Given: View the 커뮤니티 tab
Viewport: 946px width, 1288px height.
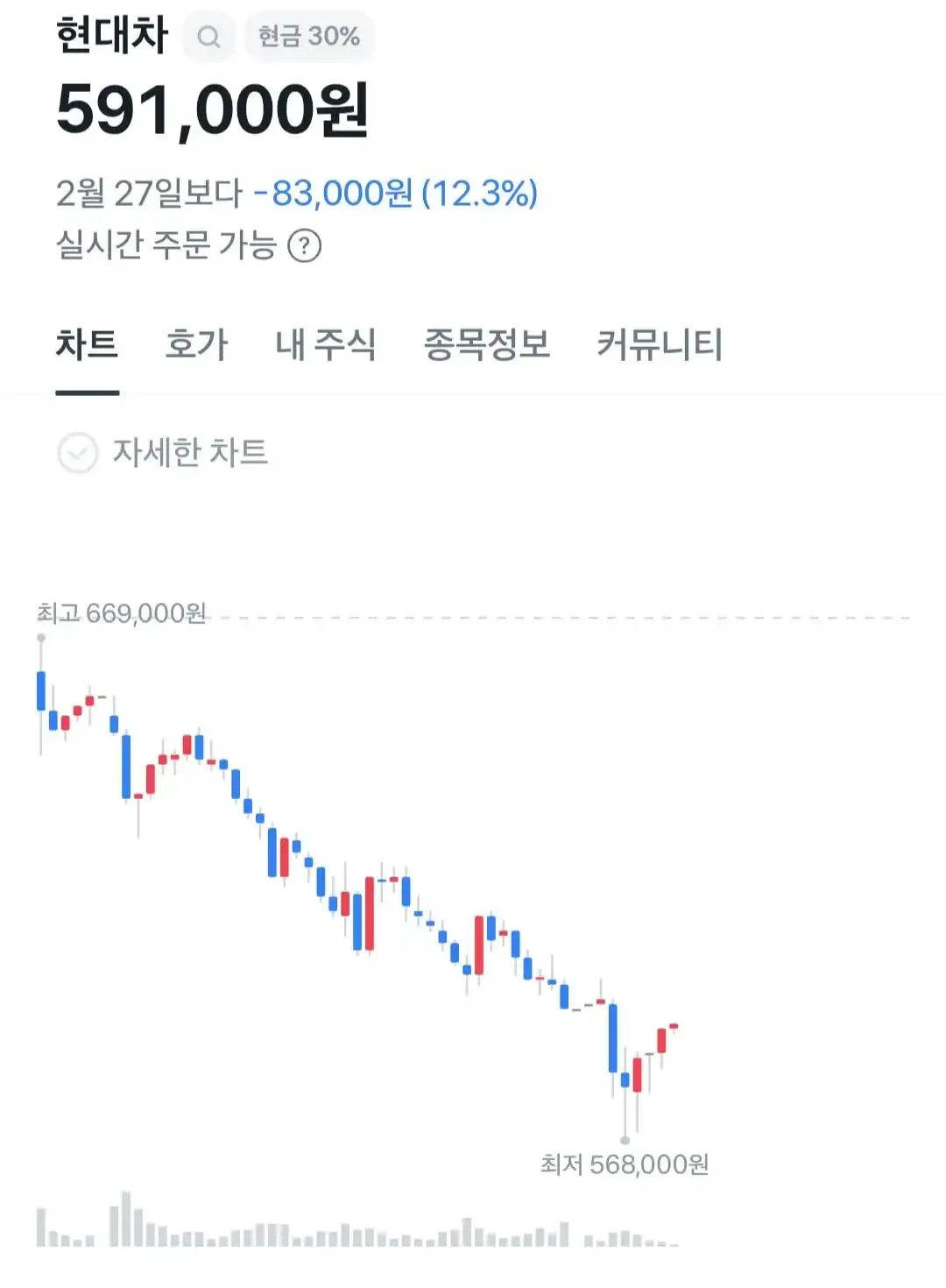Looking at the screenshot, I should pyautogui.click(x=660, y=344).
